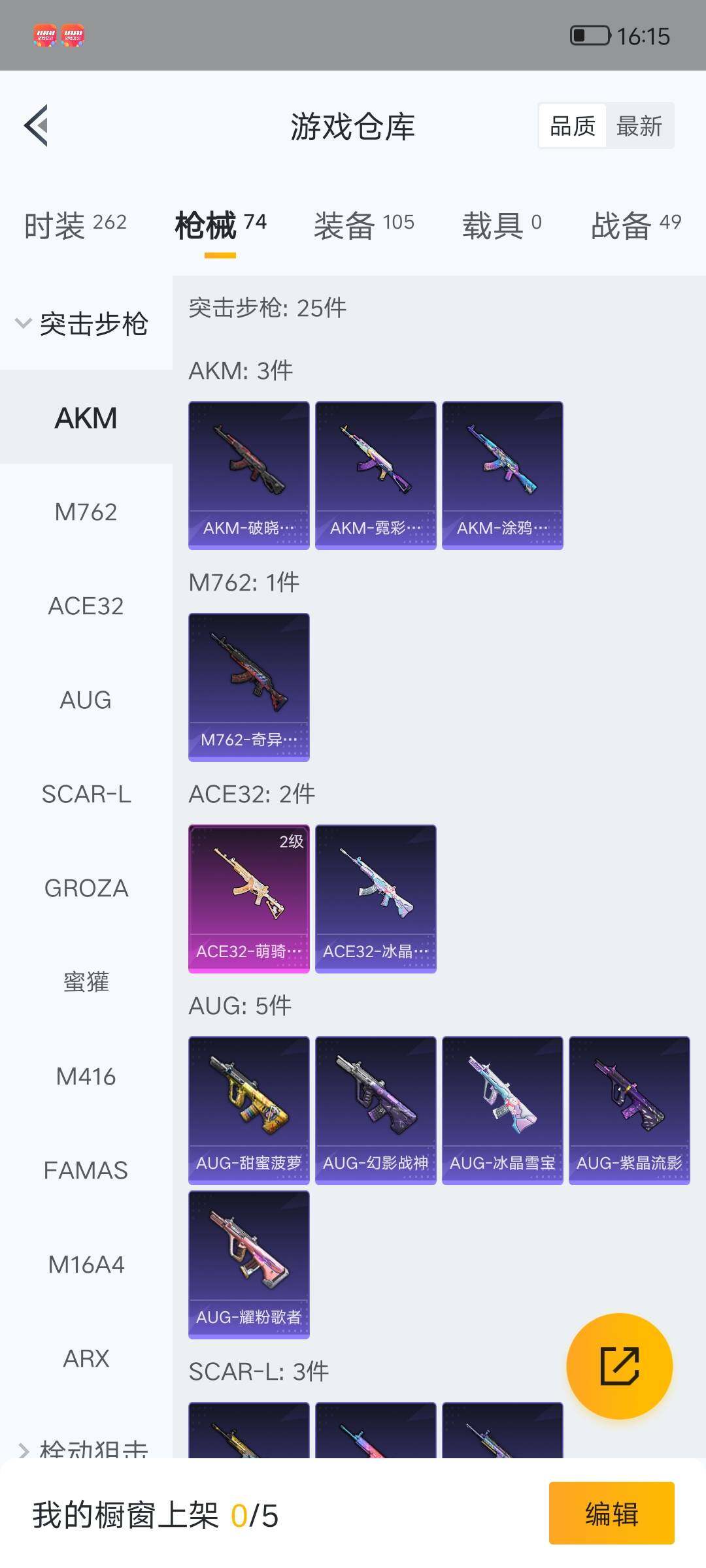Image resolution: width=706 pixels, height=1568 pixels.
Task: Select M416 in the side list
Action: click(86, 1077)
